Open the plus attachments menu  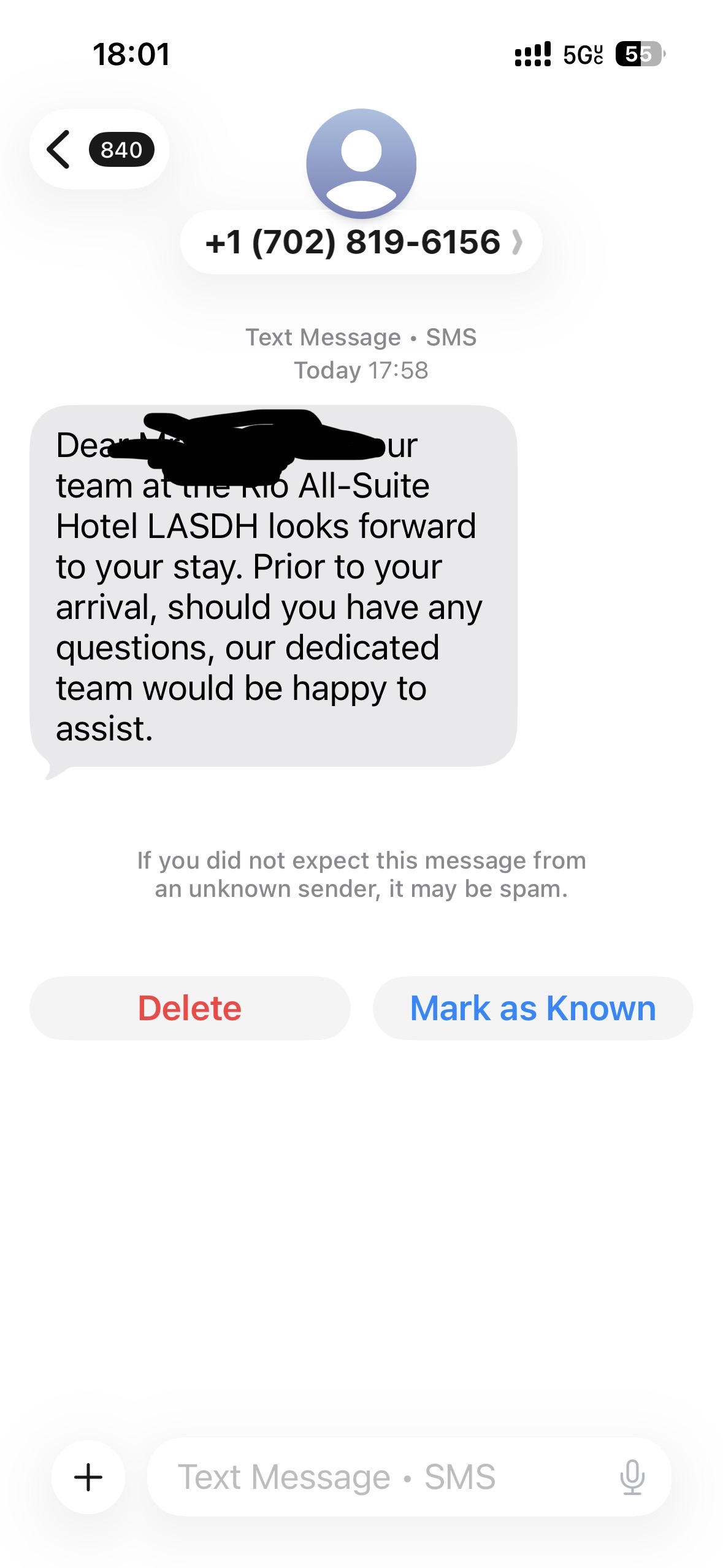tap(88, 1477)
